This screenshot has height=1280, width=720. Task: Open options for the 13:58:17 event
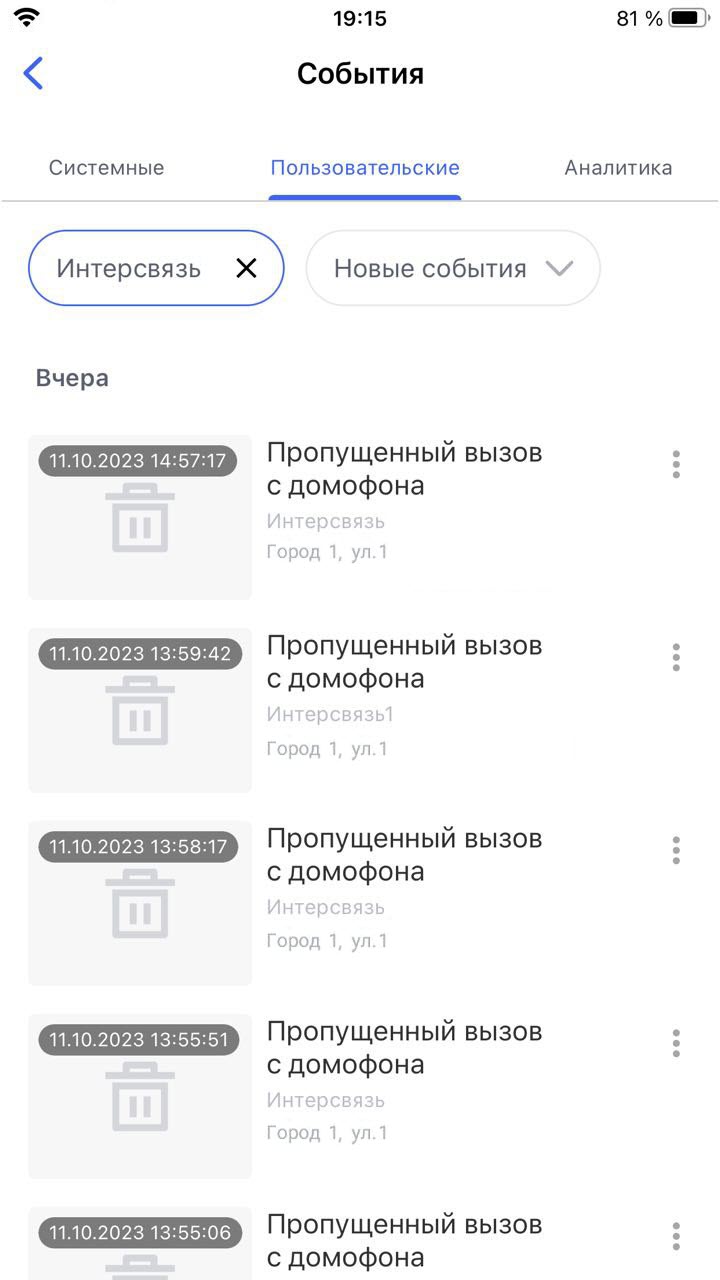677,850
